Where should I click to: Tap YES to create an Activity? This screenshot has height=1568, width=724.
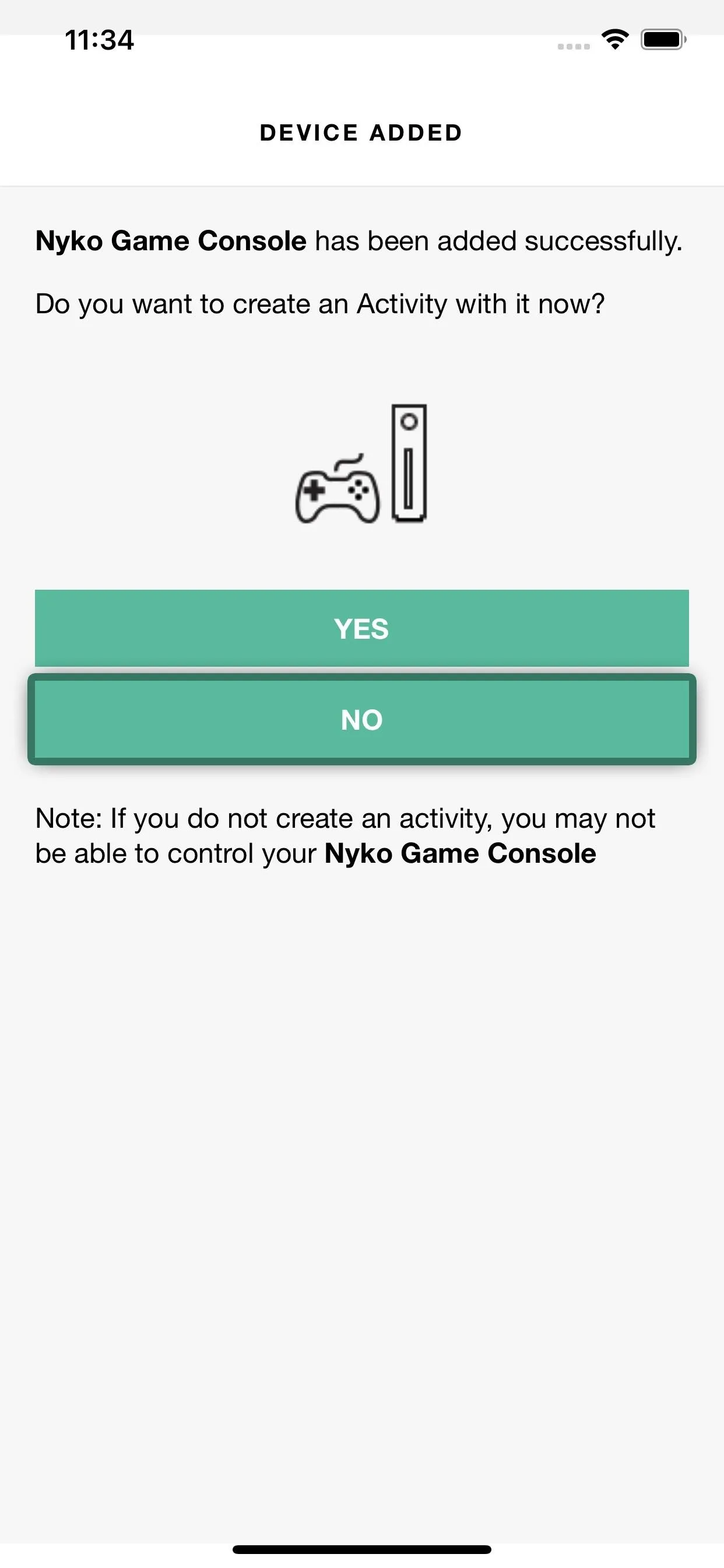[x=361, y=628]
